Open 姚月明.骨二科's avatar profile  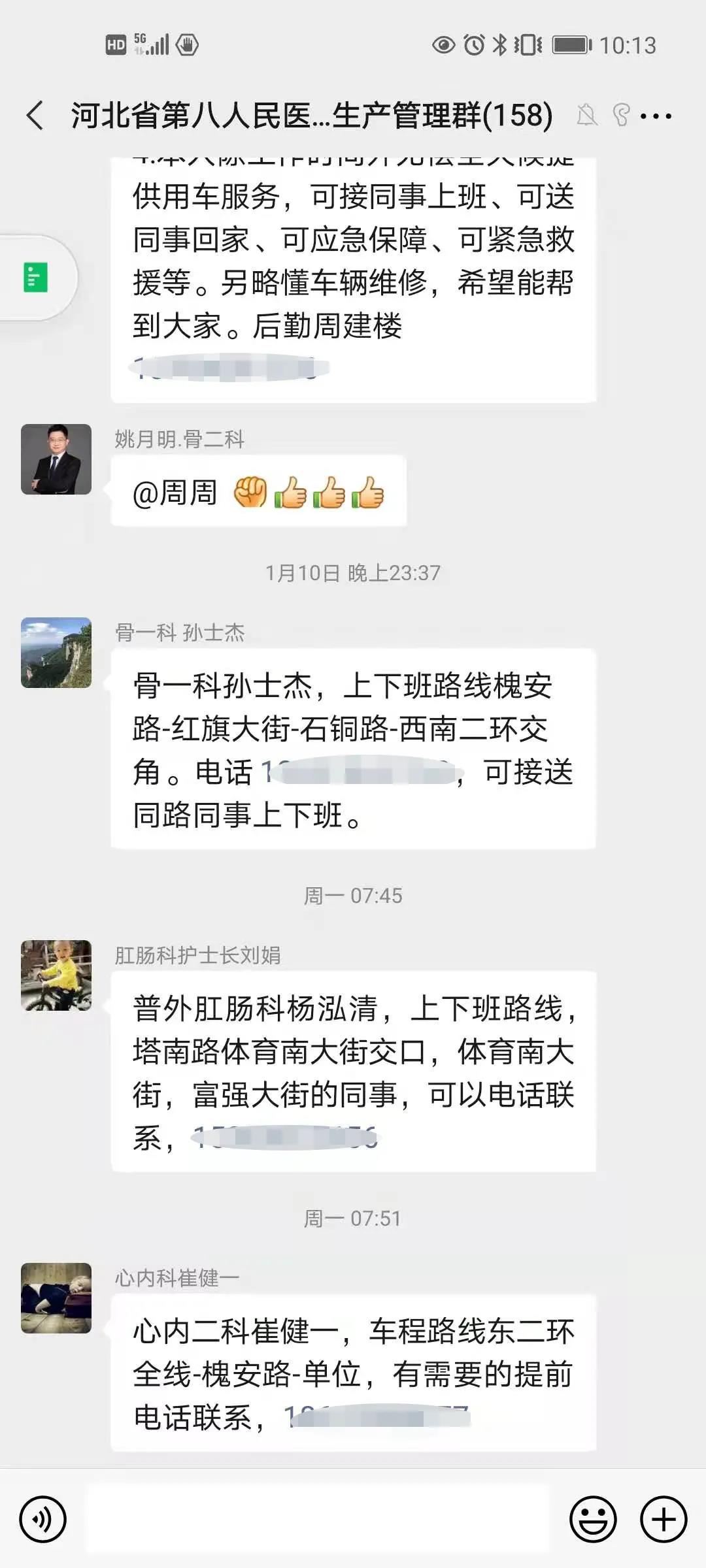coord(56,459)
